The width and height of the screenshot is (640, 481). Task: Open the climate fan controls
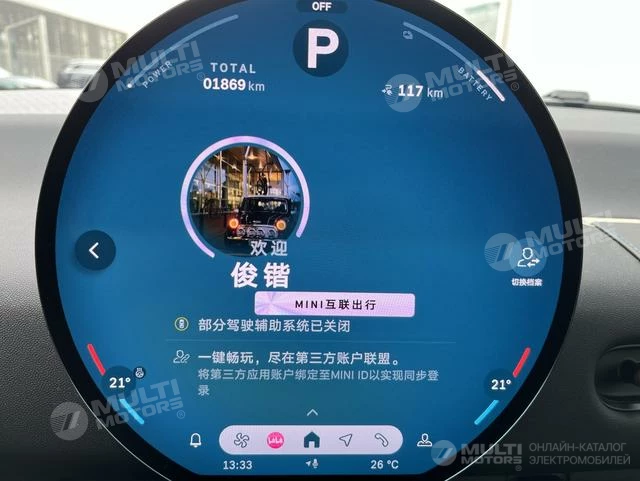[240, 440]
